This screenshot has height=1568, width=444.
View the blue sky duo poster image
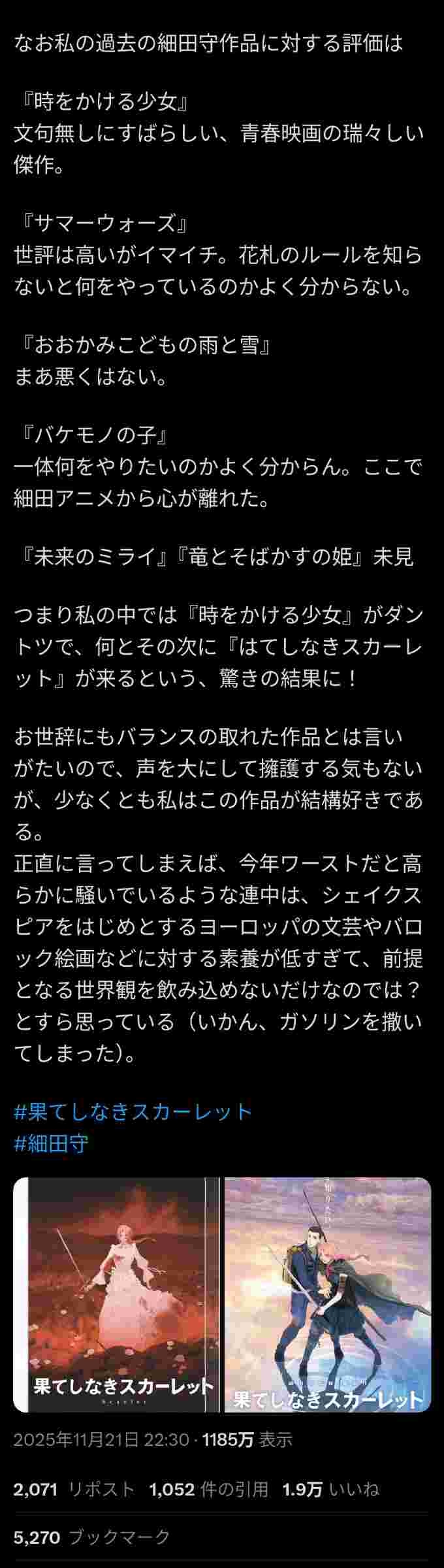pyautogui.click(x=328, y=1300)
